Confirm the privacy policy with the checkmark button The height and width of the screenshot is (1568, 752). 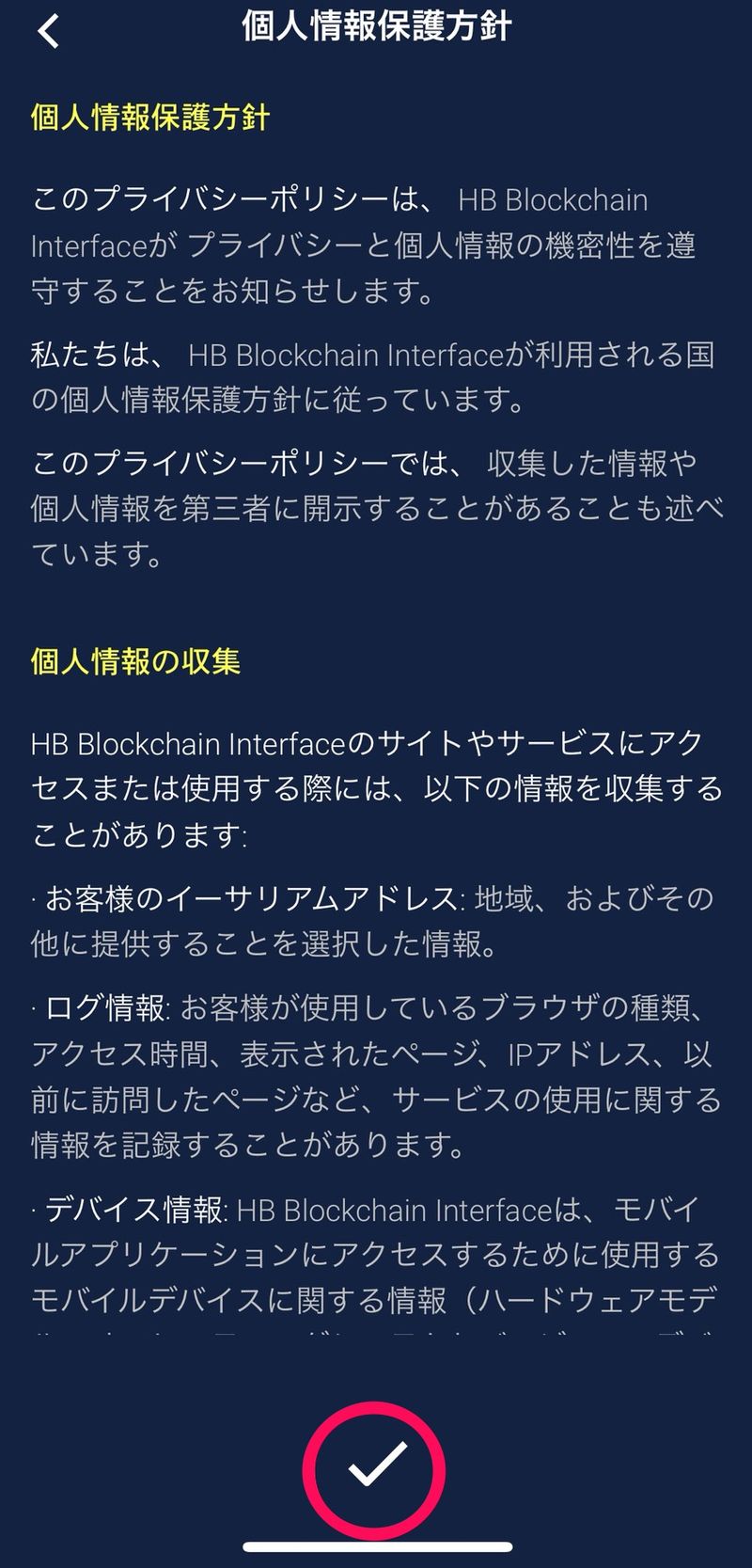pyautogui.click(x=375, y=1470)
